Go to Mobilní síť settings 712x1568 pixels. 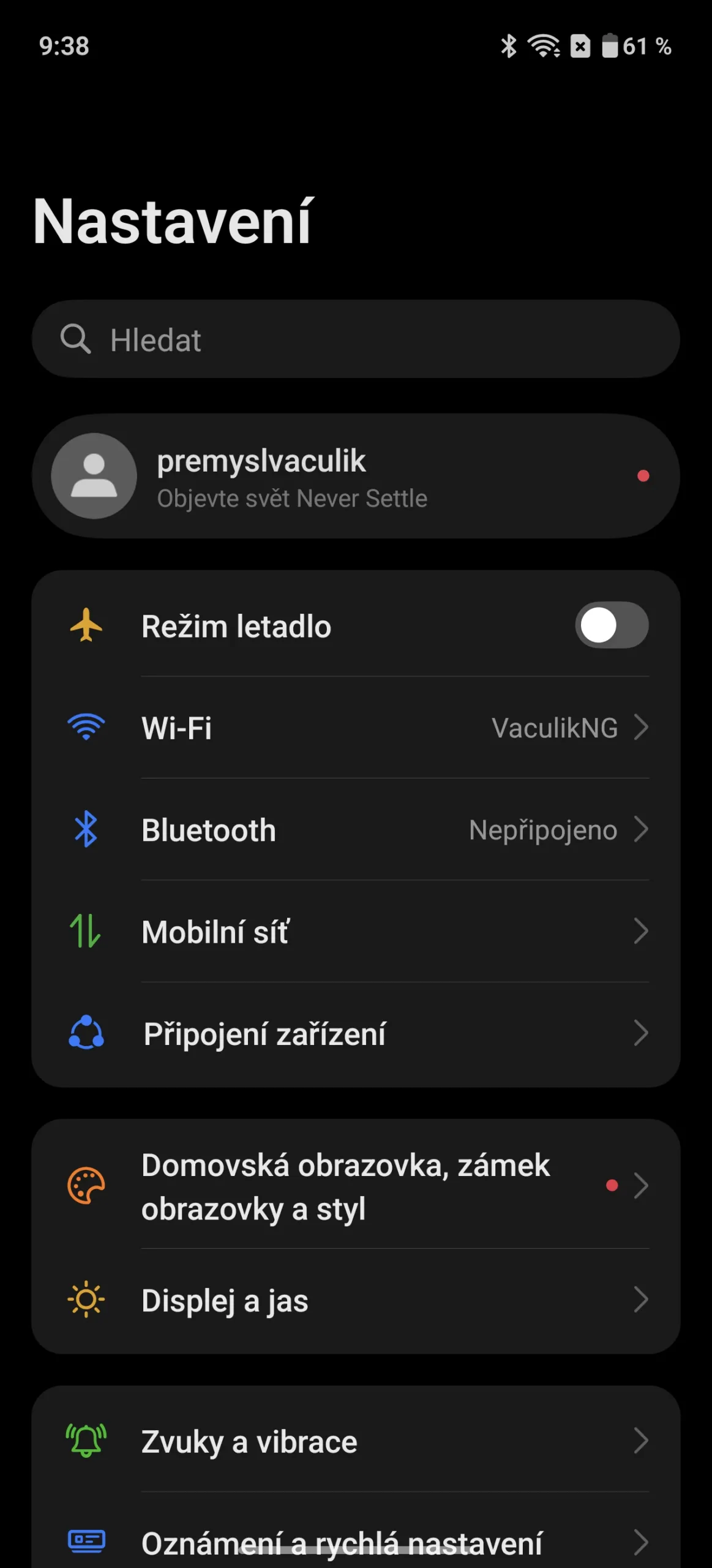click(355, 932)
